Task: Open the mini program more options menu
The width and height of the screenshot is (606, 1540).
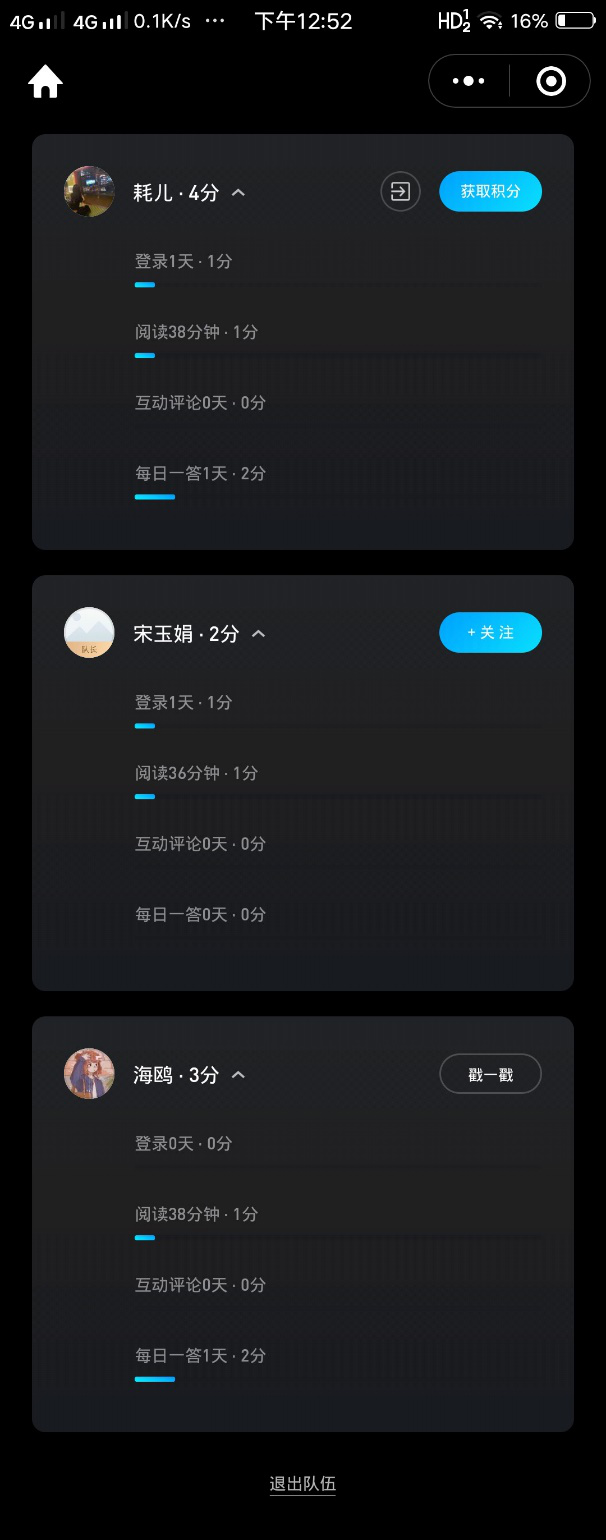Action: [469, 81]
